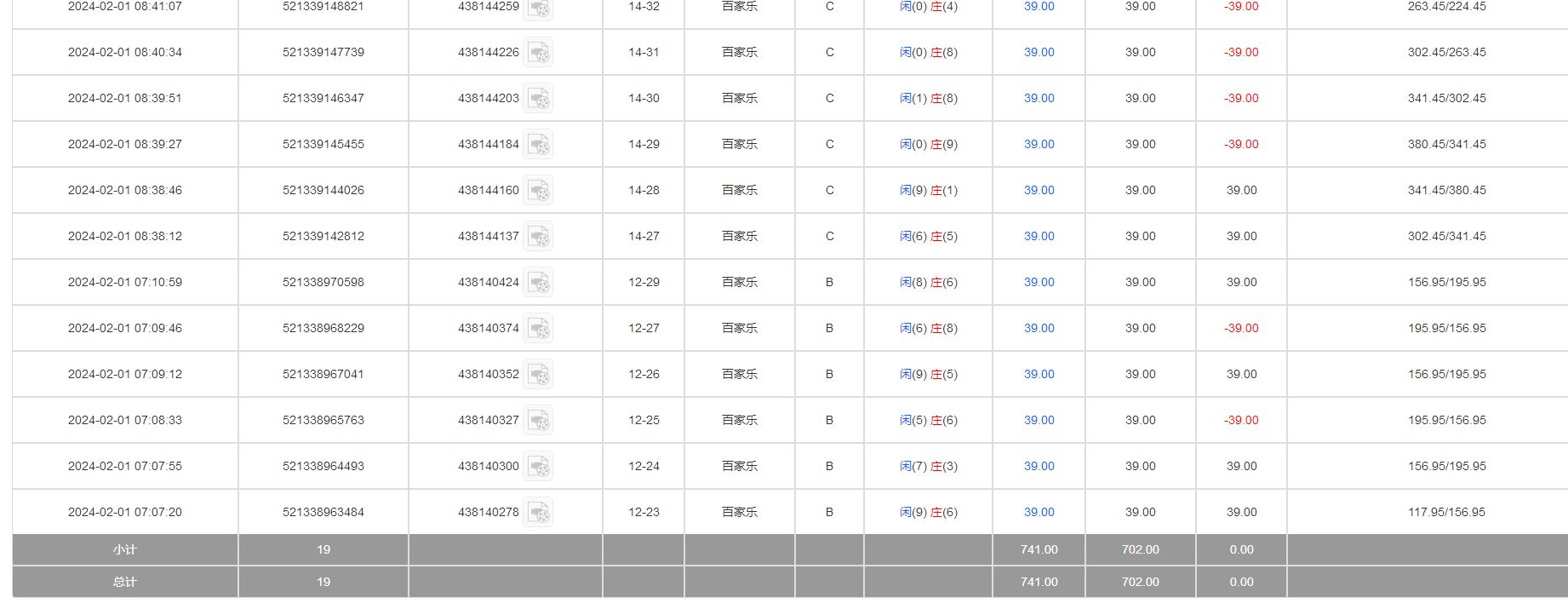Select blue 39.00 amount for round 12-29
Screen dimensions: 1568x609
[1039, 282]
